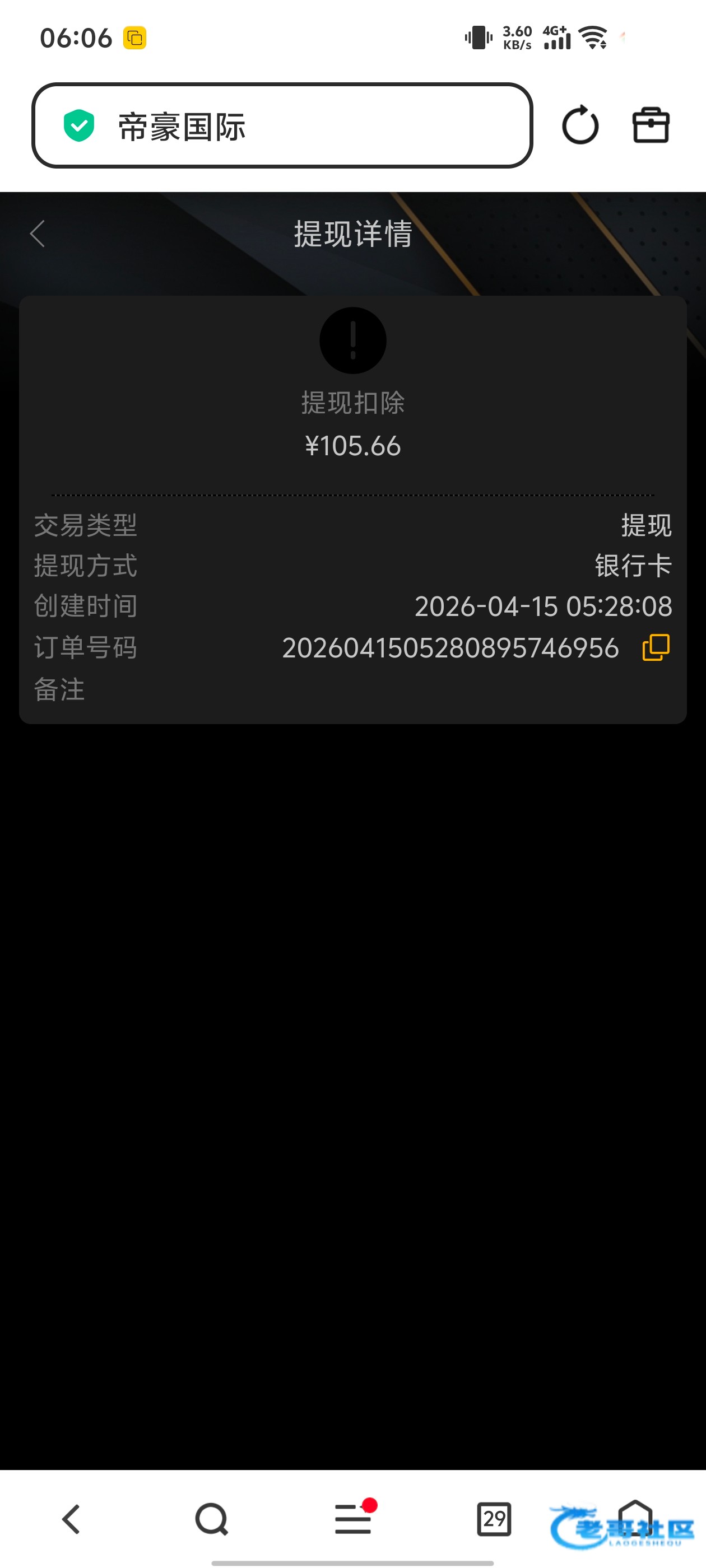Tap the browser's bottom back arrow
Viewport: 706px width, 1568px height.
[x=71, y=1519]
